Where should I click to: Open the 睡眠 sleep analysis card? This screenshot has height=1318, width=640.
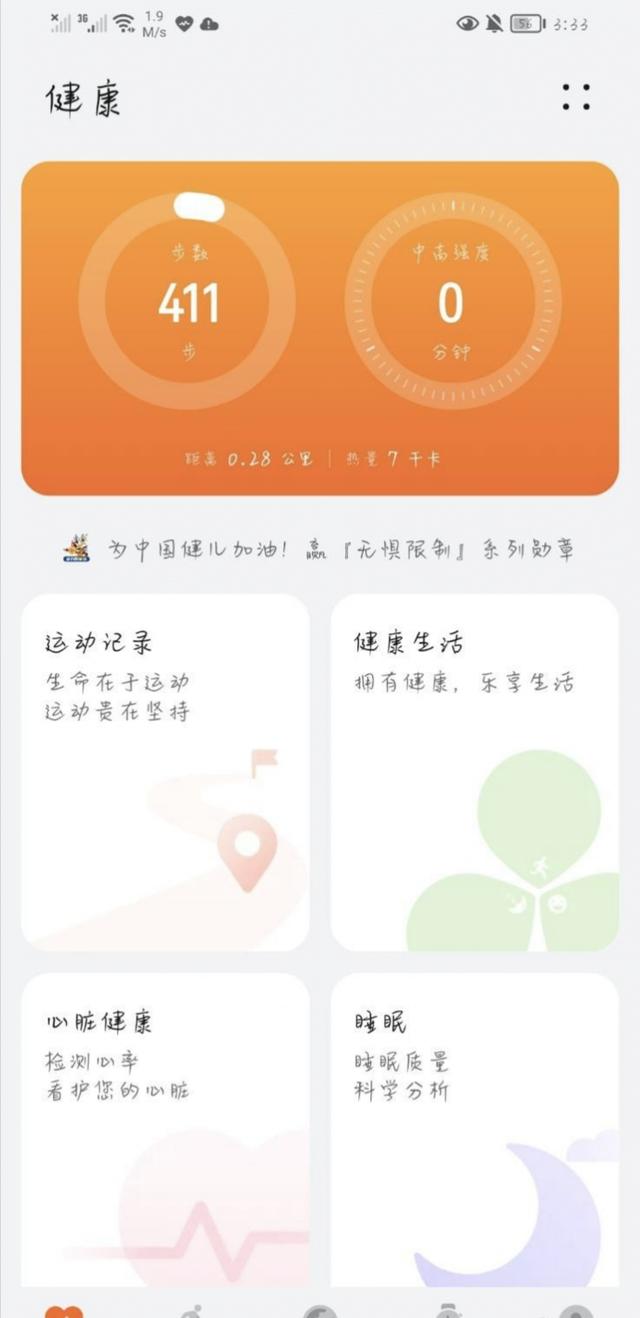[x=474, y=1130]
